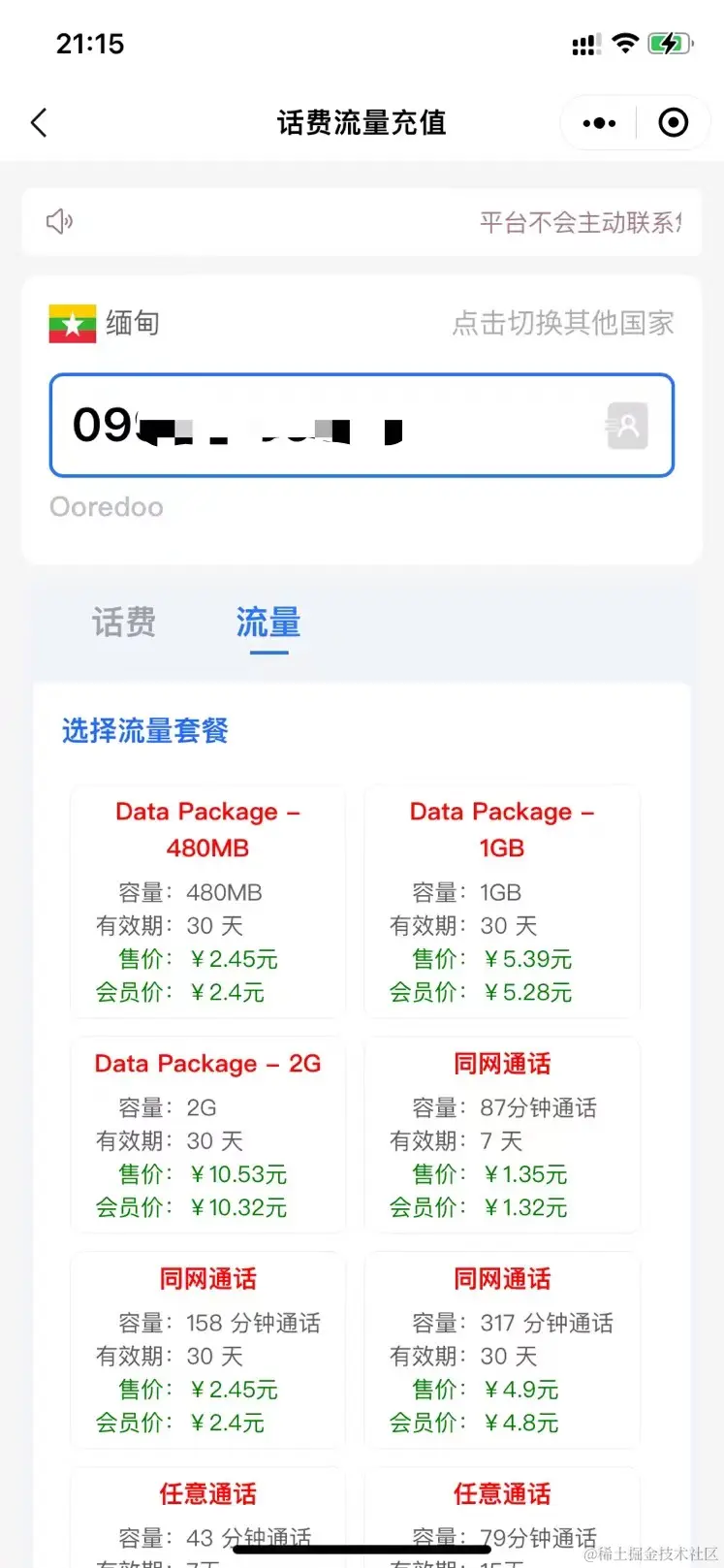Select the Data Package – 2G plan

coord(207,1135)
